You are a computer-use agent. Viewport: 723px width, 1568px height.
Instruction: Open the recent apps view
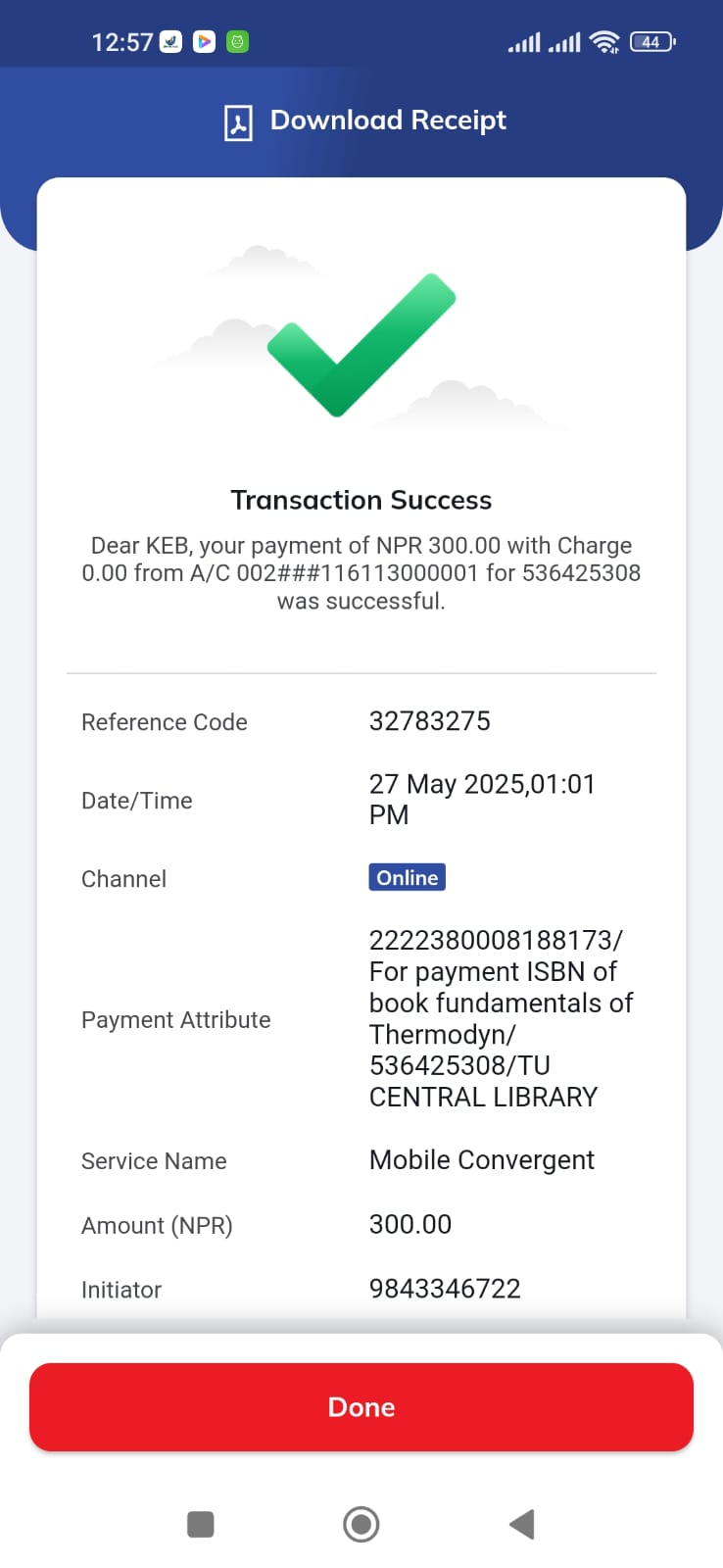(x=201, y=1524)
